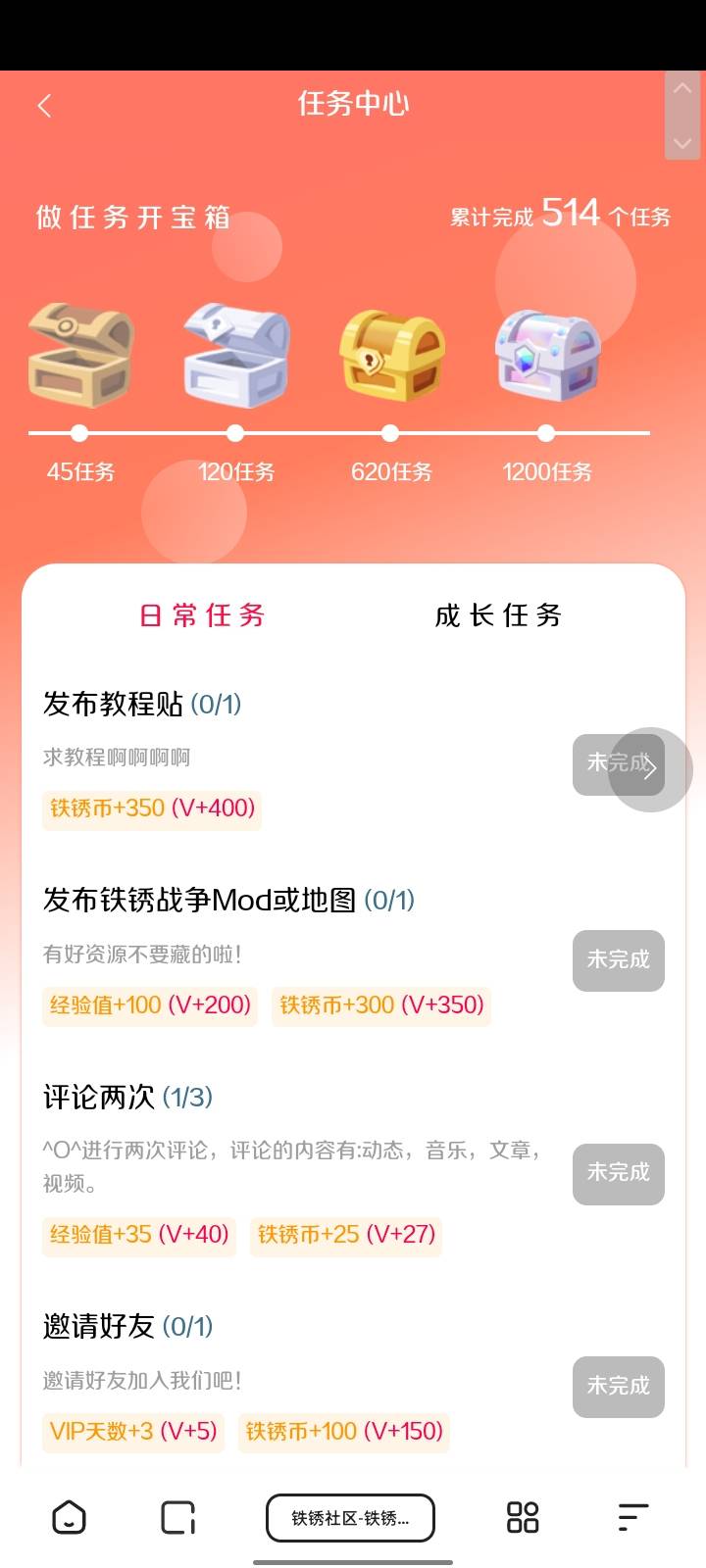Switch to the 成长任务 tab
Image resolution: width=706 pixels, height=1568 pixels.
[x=498, y=615]
